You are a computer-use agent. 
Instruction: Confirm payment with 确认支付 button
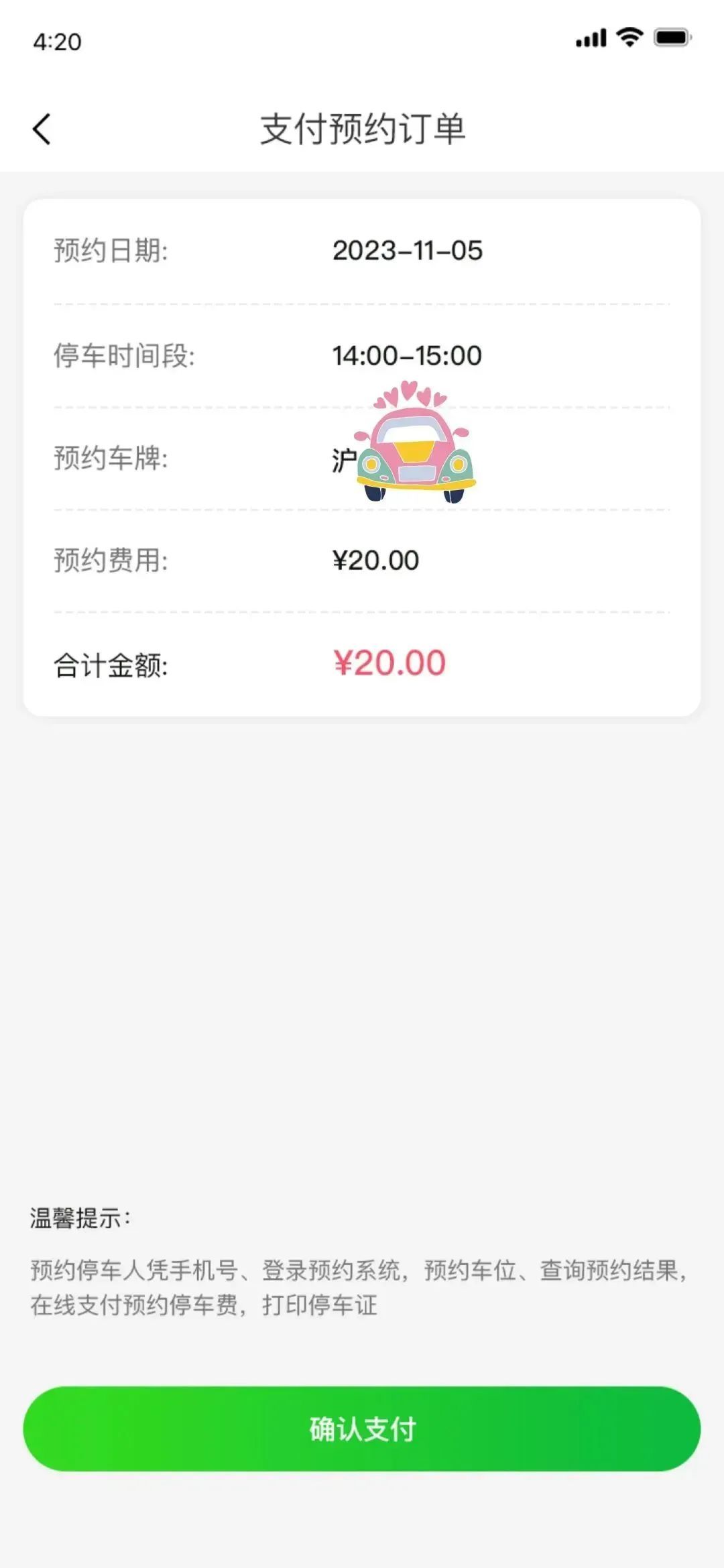pyautogui.click(x=362, y=1429)
